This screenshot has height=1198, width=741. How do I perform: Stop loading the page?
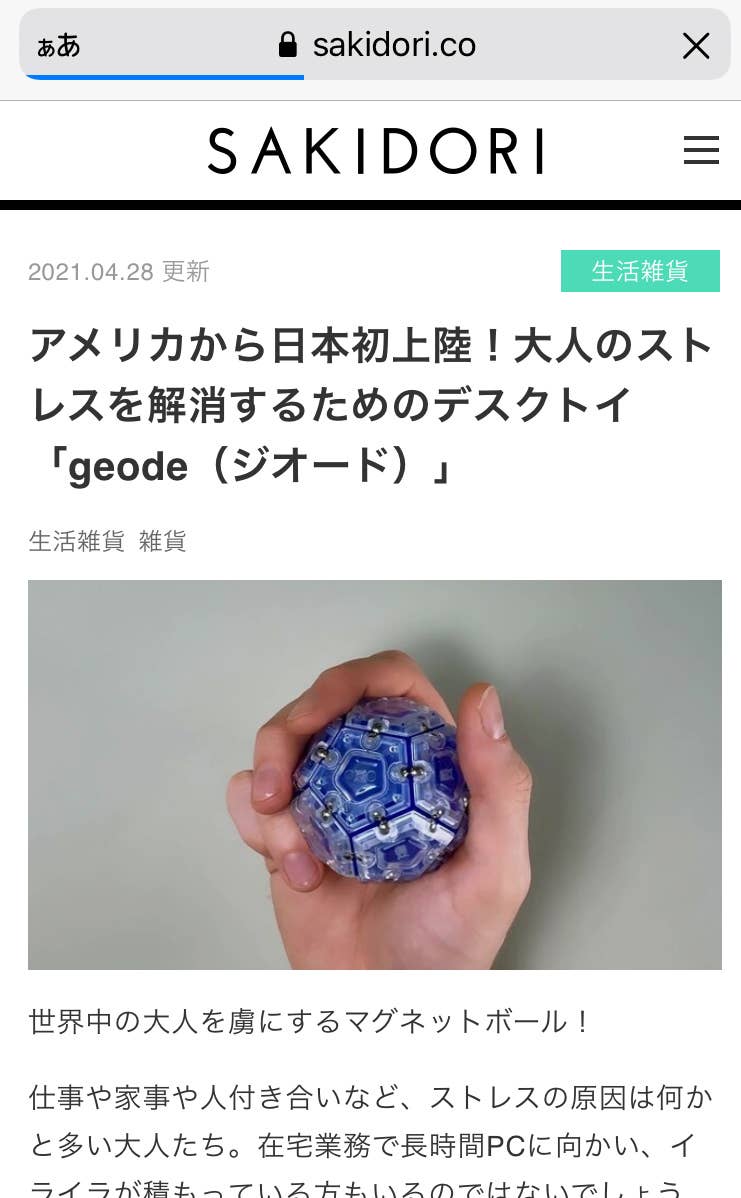point(695,45)
